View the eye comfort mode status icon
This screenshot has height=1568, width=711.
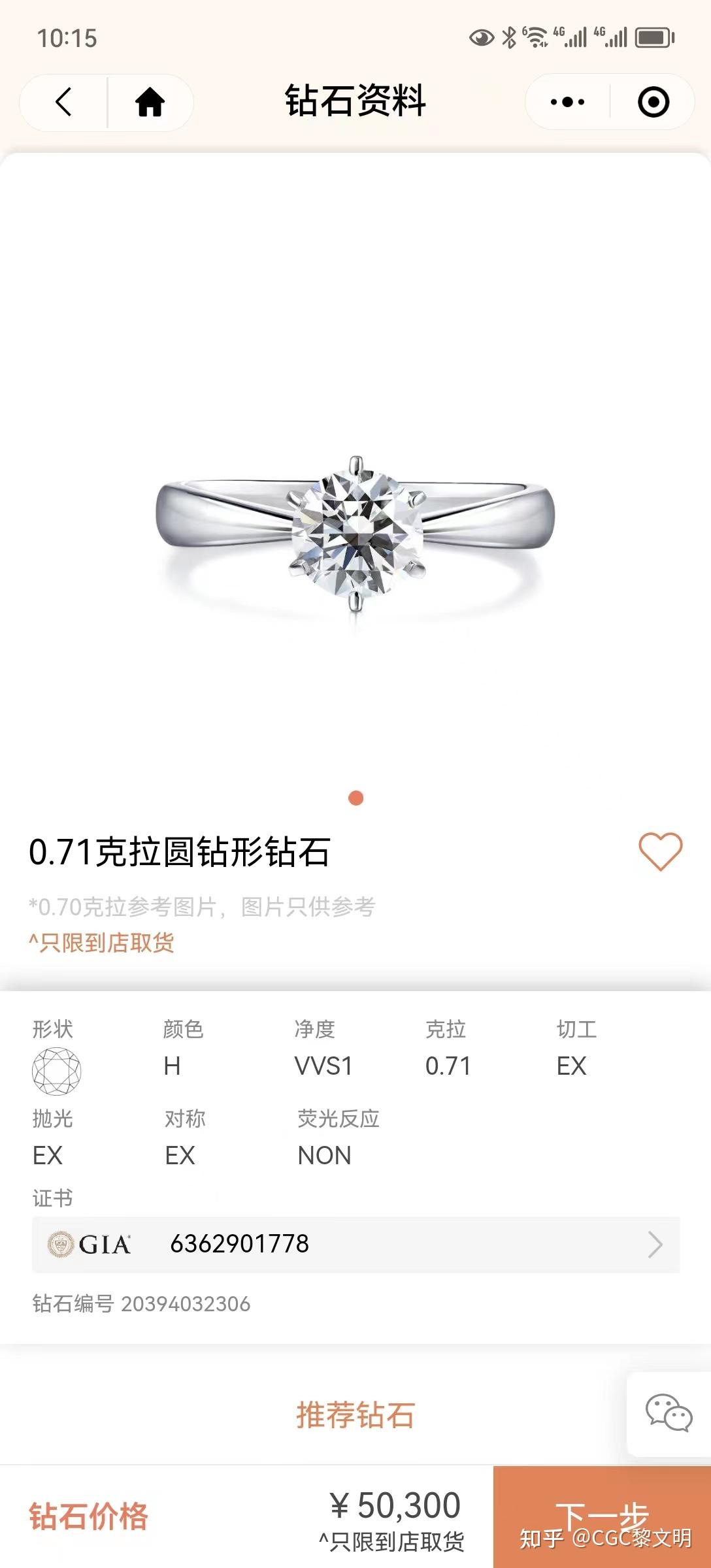(x=482, y=39)
